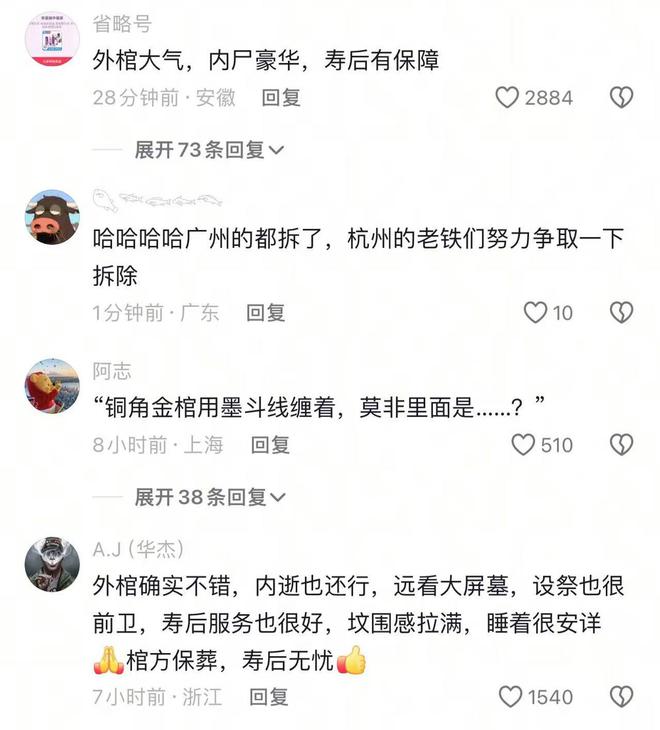The image size is (660, 730).
Task: Reply to the comment about 广州
Action: coord(266,313)
